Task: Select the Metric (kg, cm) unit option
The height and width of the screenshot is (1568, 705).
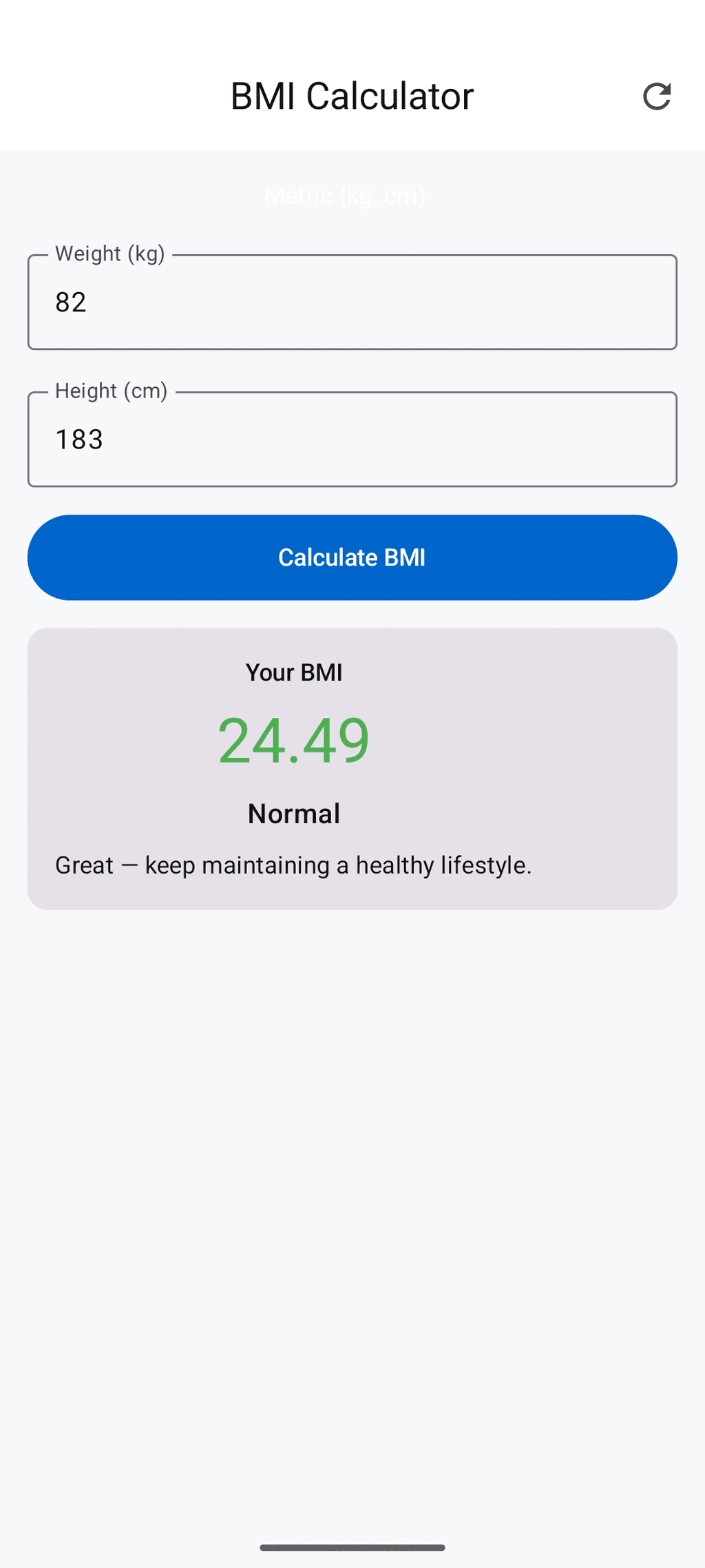Action: 345,196
